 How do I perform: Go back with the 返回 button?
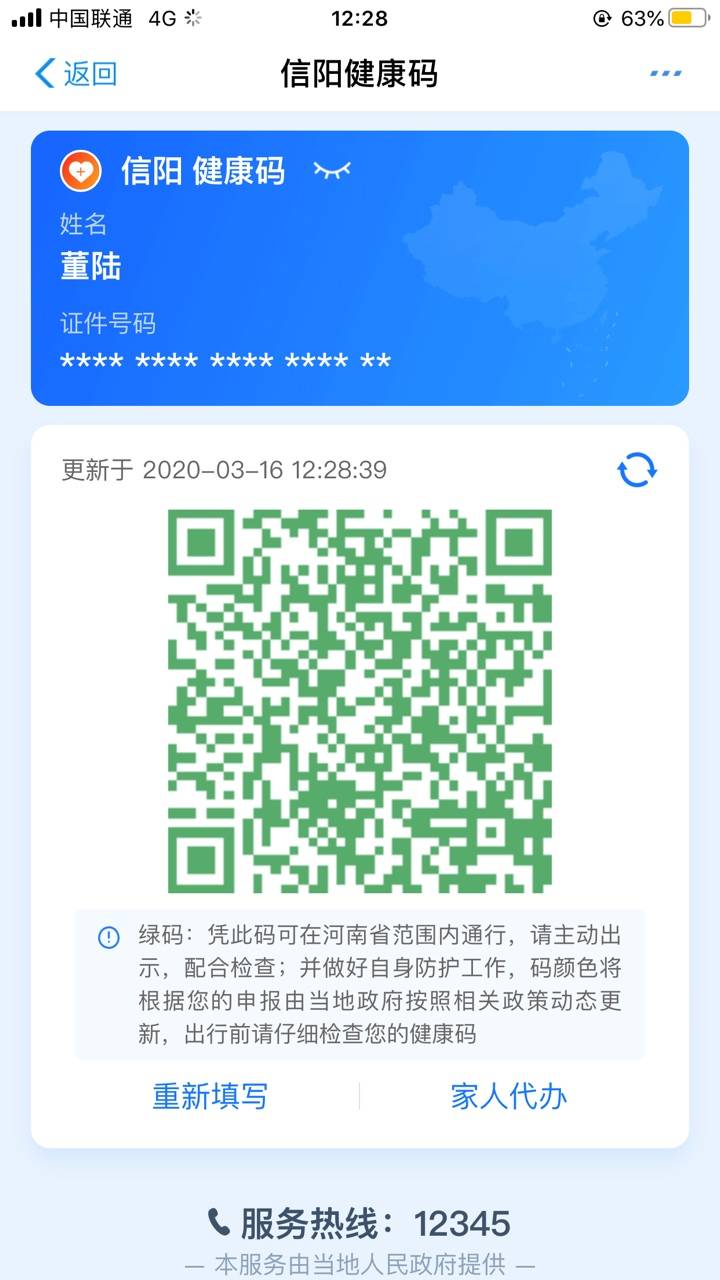click(x=76, y=73)
